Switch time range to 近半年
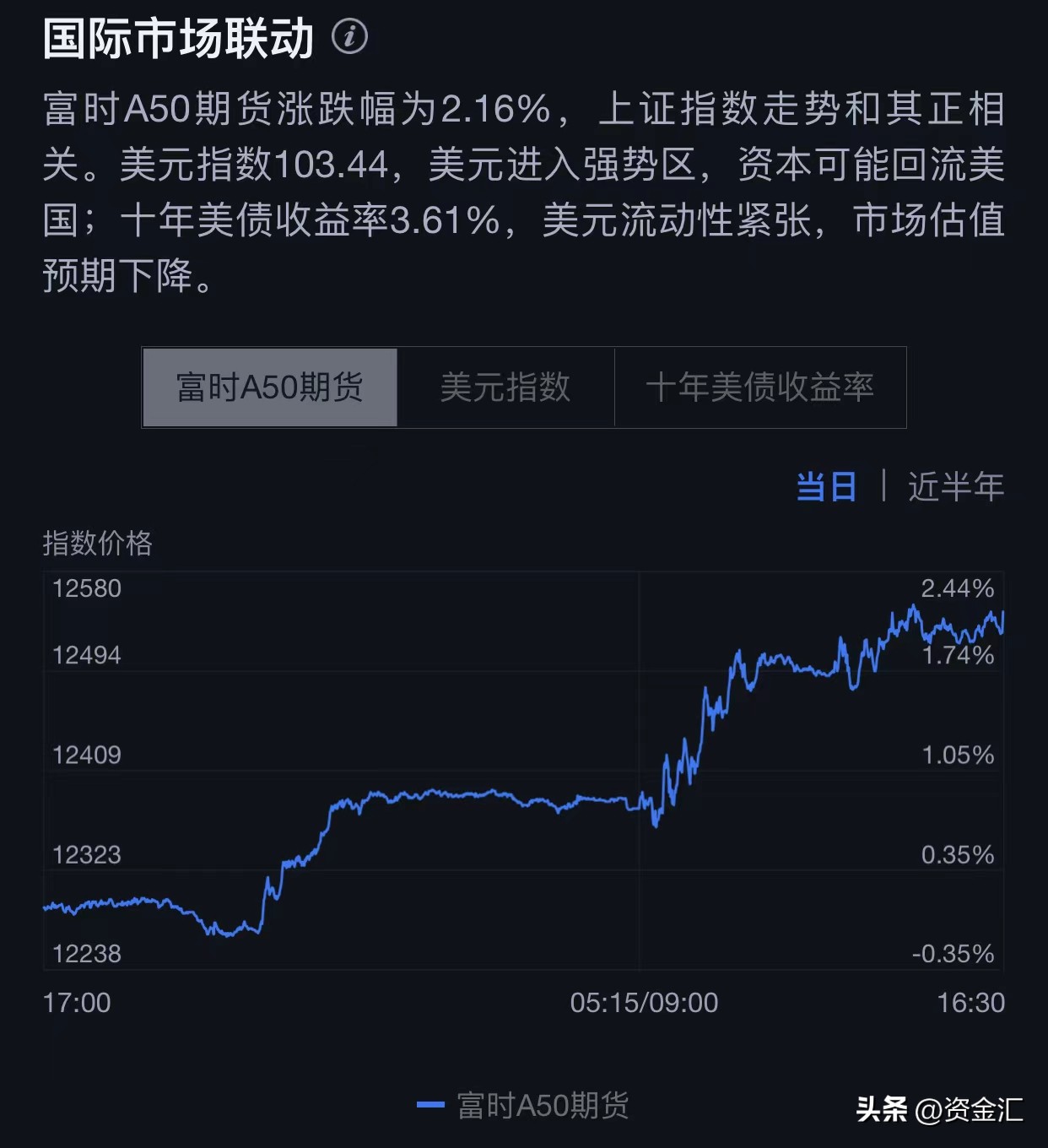The height and width of the screenshot is (1148, 1048). pyautogui.click(x=956, y=485)
